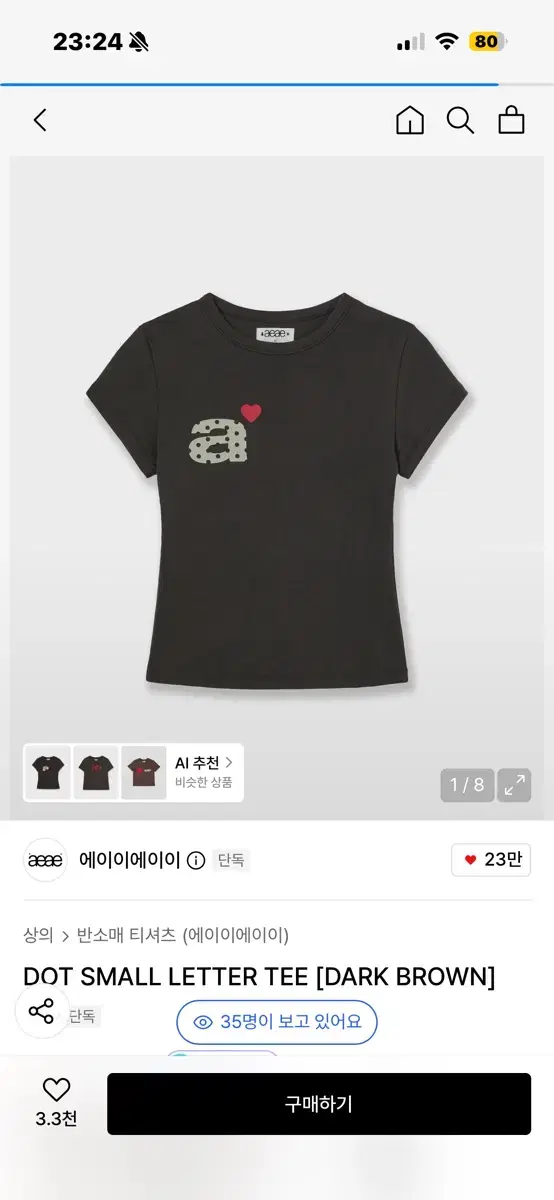Image resolution: width=554 pixels, height=1200 pixels.
Task: Add product to wishlist with the 3.3천 heart
Action: coord(56,1103)
